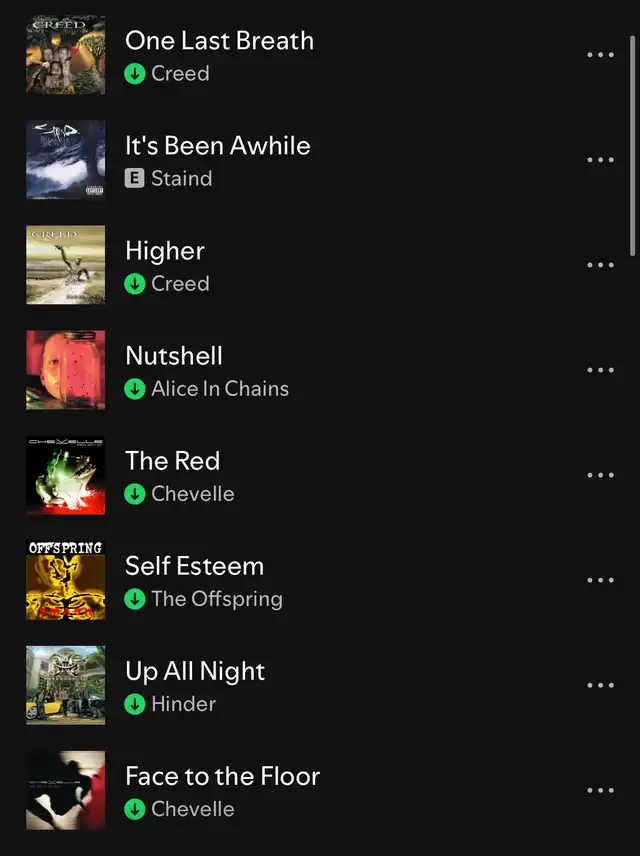Play It's Been Awhile by Staind
Screen dimensions: 640x856
point(217,146)
